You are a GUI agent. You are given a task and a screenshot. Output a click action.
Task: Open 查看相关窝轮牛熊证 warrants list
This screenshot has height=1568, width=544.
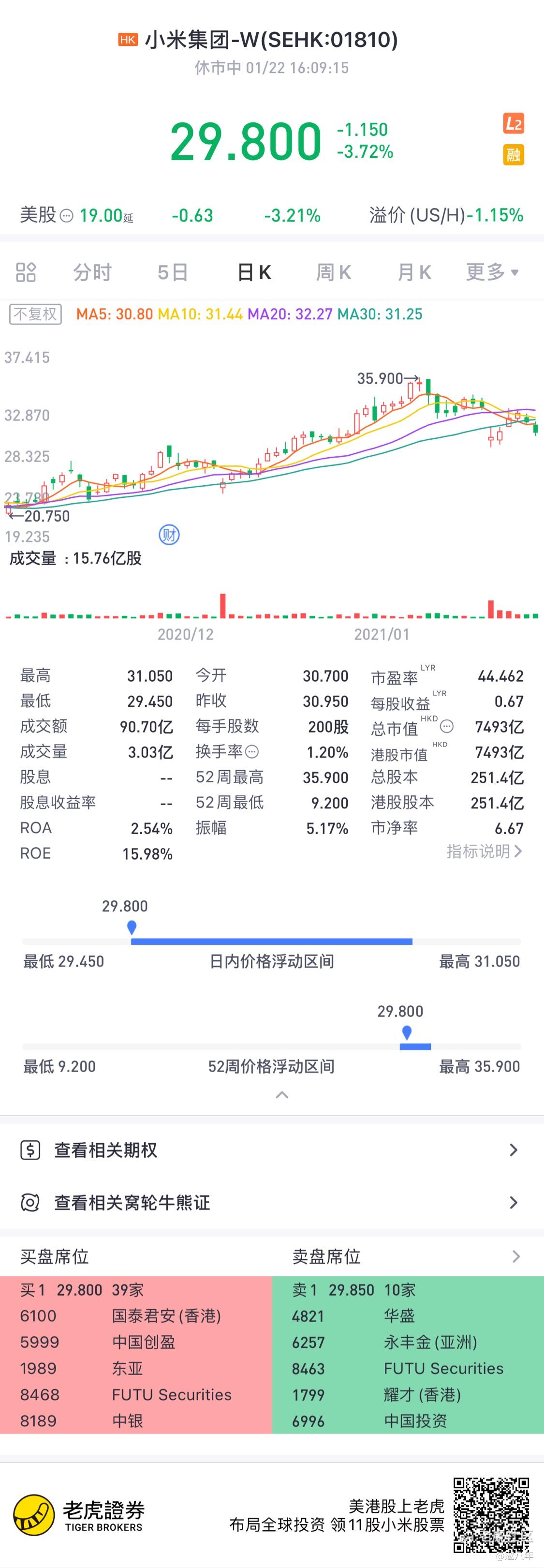tap(271, 1202)
